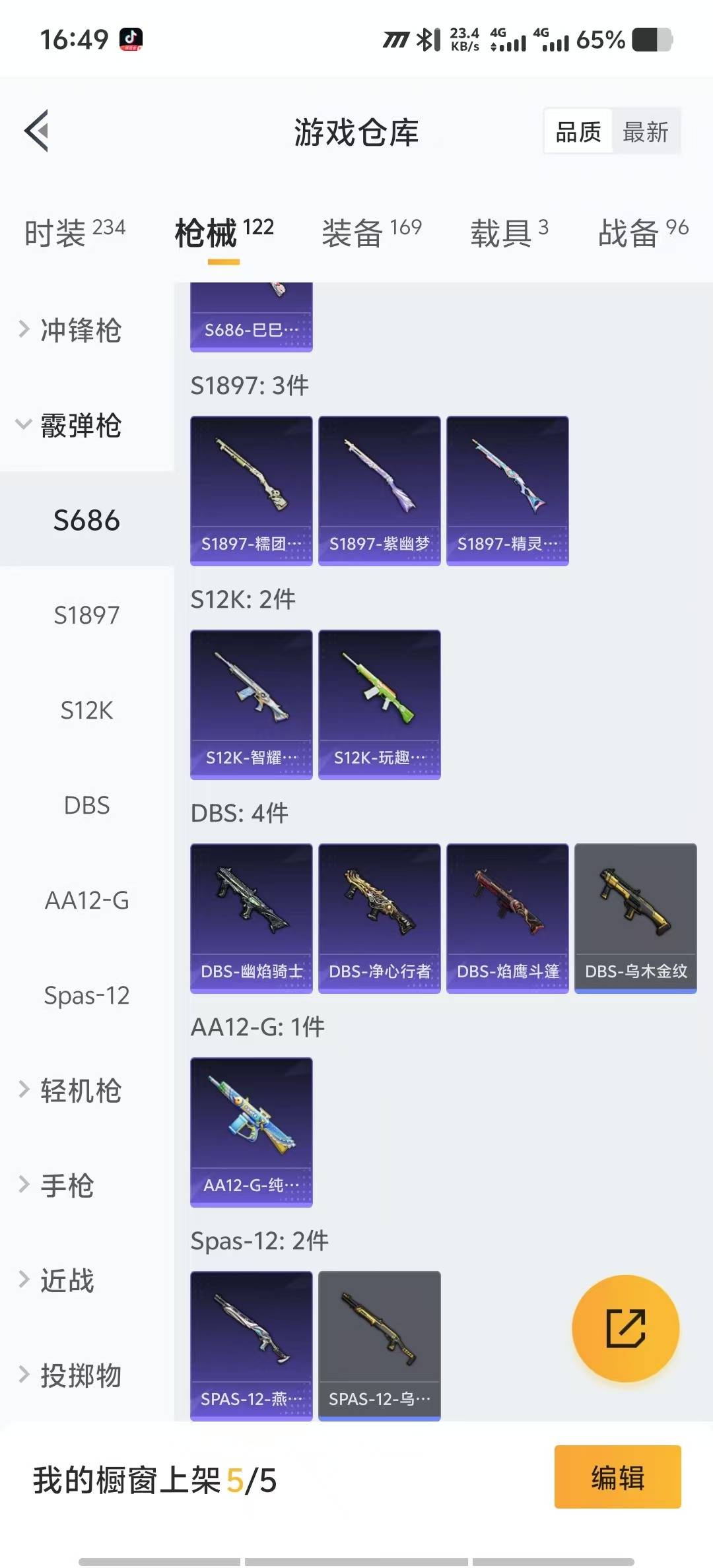View the DBS-净心行者 skin
This screenshot has width=713, height=1568.
click(379, 917)
